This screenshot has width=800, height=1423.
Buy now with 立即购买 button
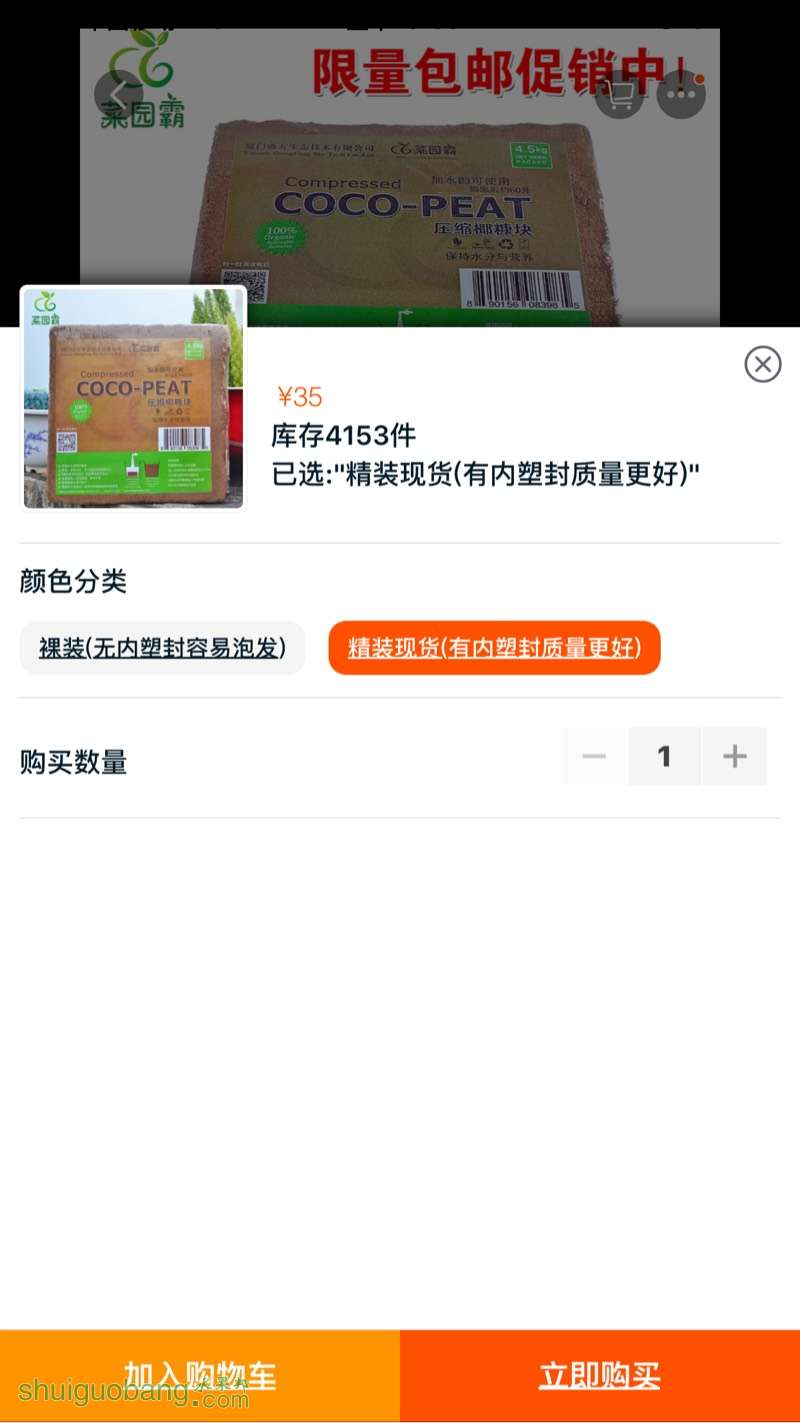pyautogui.click(x=600, y=1376)
